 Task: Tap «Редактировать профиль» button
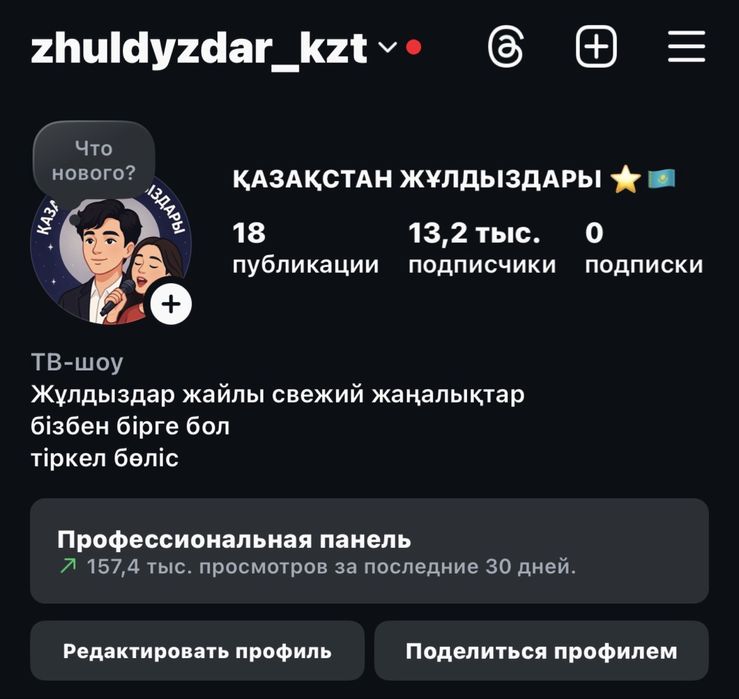point(197,651)
